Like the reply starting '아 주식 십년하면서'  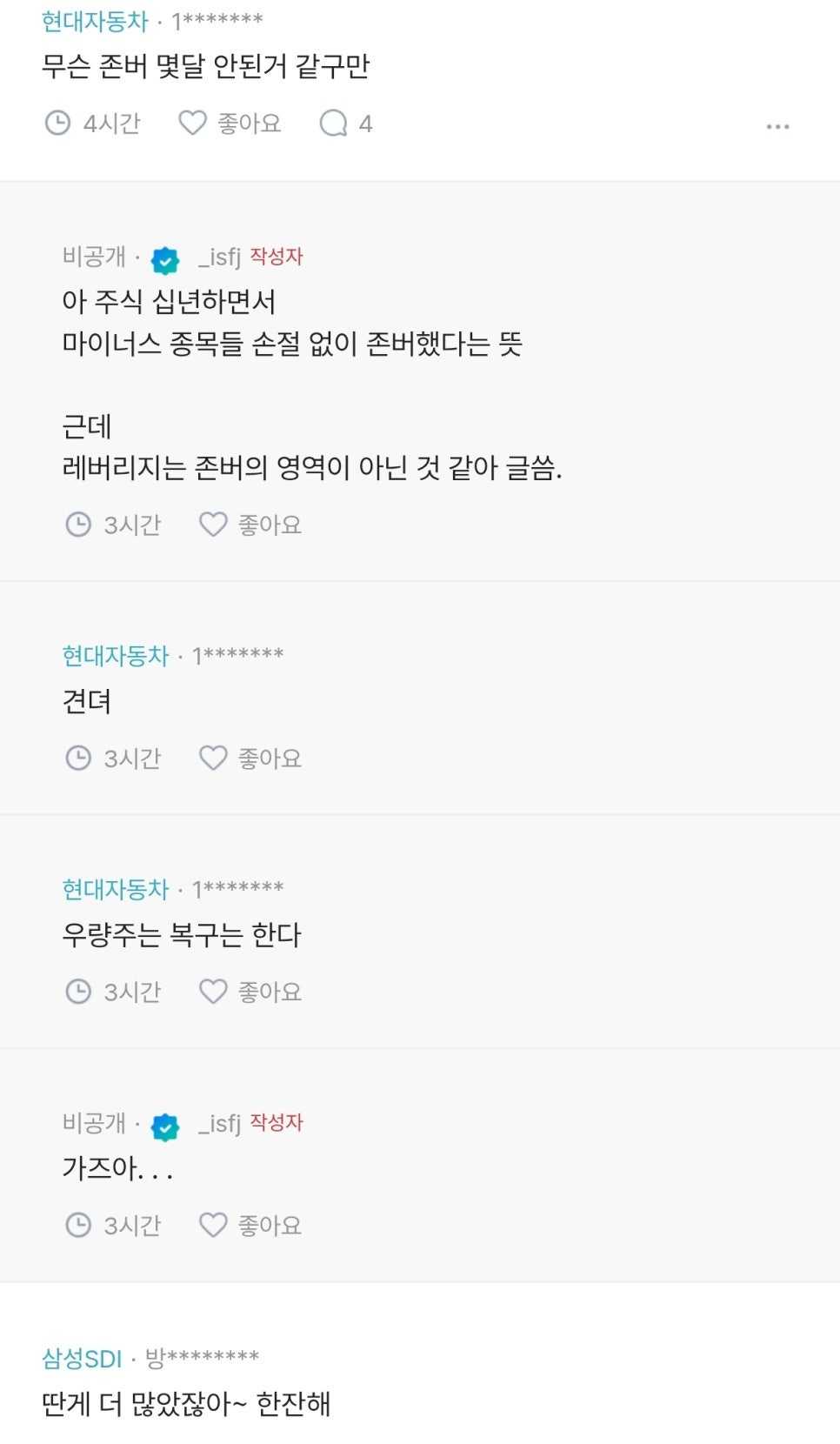click(250, 525)
